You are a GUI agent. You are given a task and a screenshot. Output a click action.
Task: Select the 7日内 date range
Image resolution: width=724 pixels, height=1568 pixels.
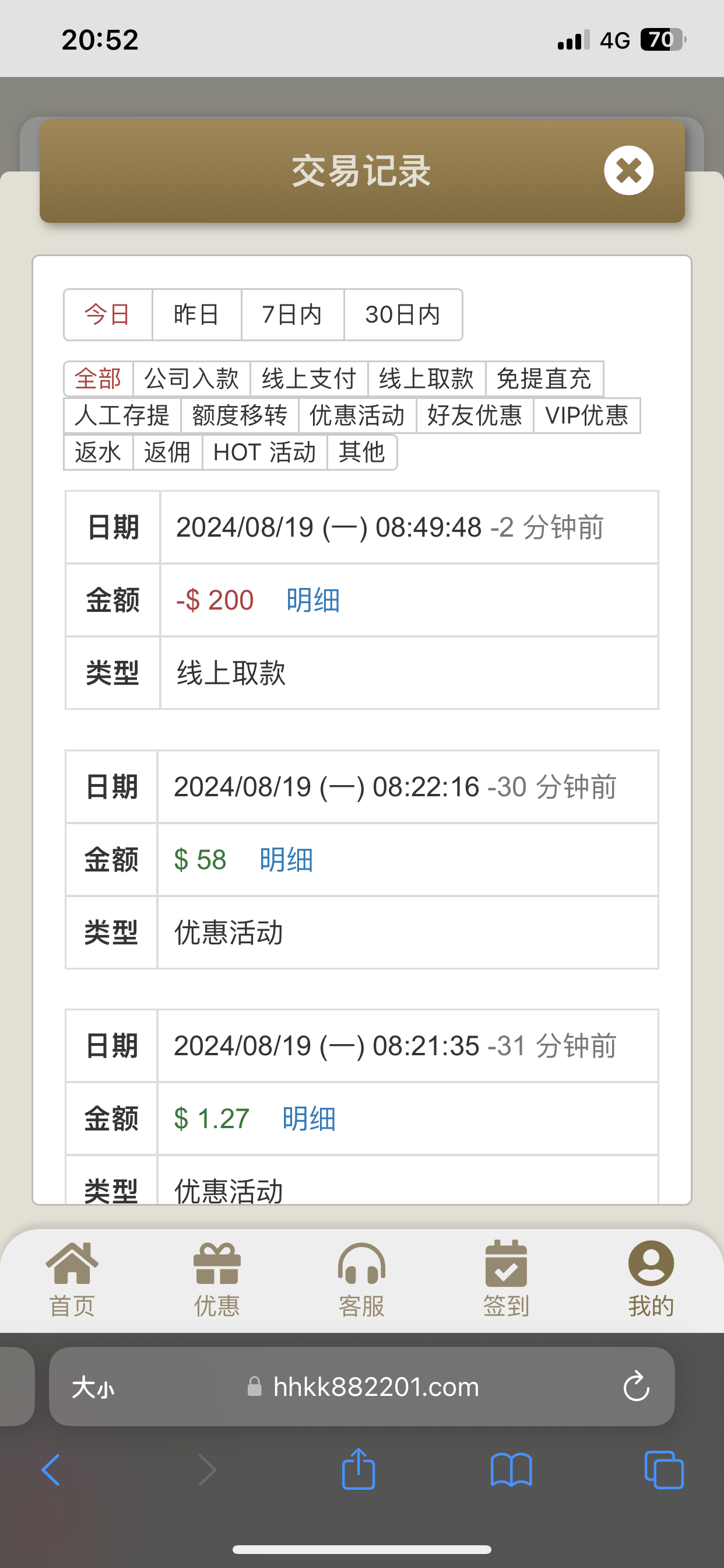click(292, 314)
